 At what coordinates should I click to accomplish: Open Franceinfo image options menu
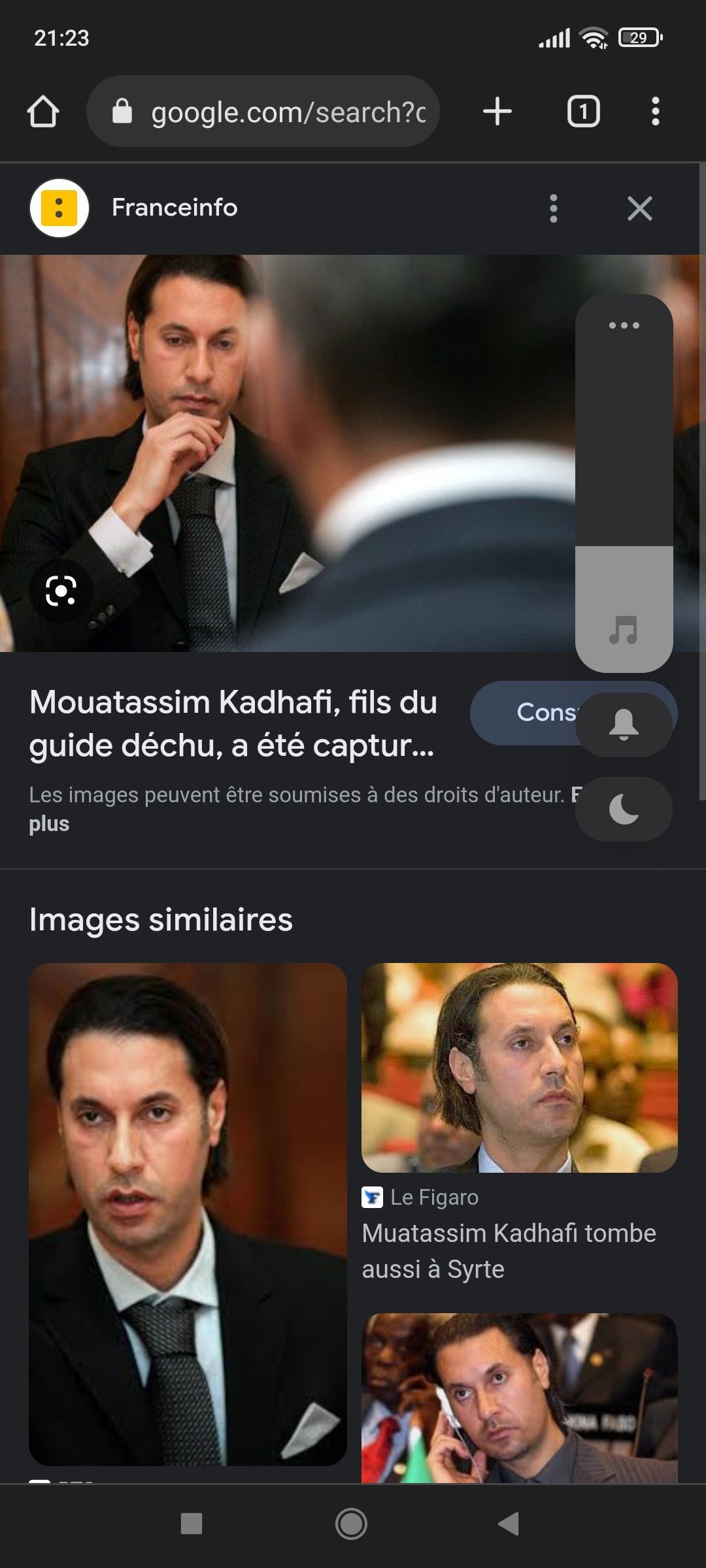[554, 208]
